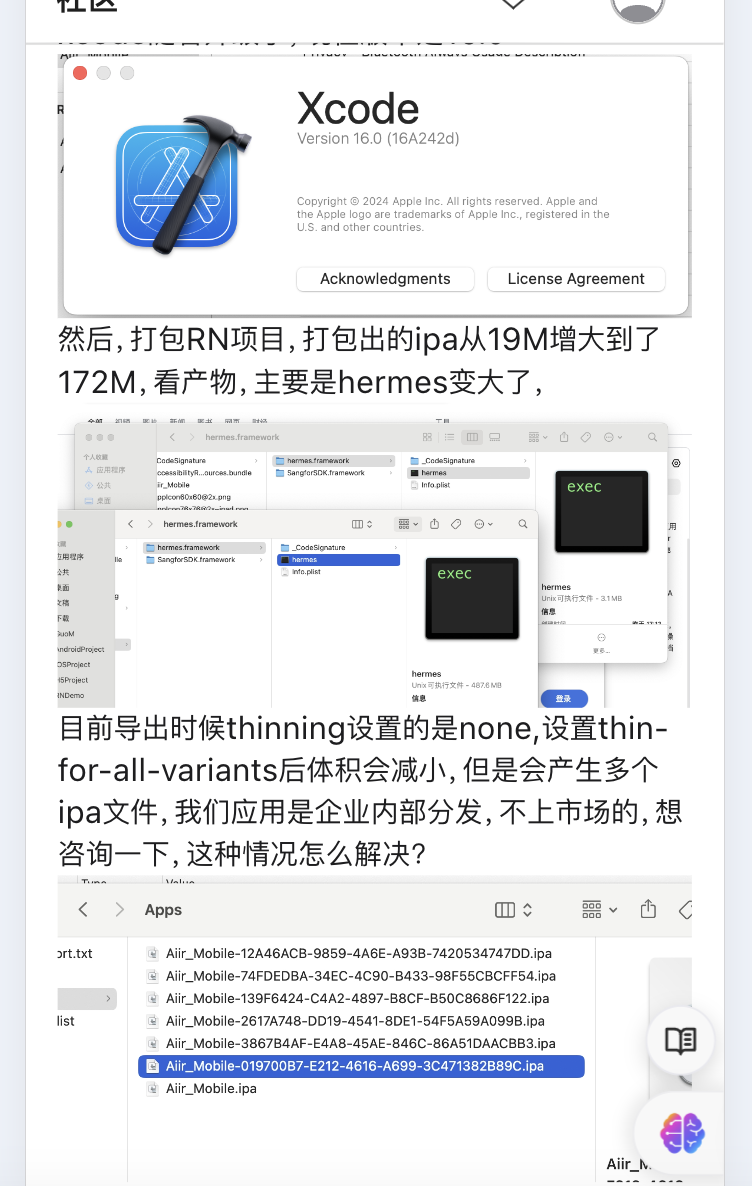Expand the header dropdown chevron
The height and width of the screenshot is (1186, 752).
pyautogui.click(x=513, y=5)
